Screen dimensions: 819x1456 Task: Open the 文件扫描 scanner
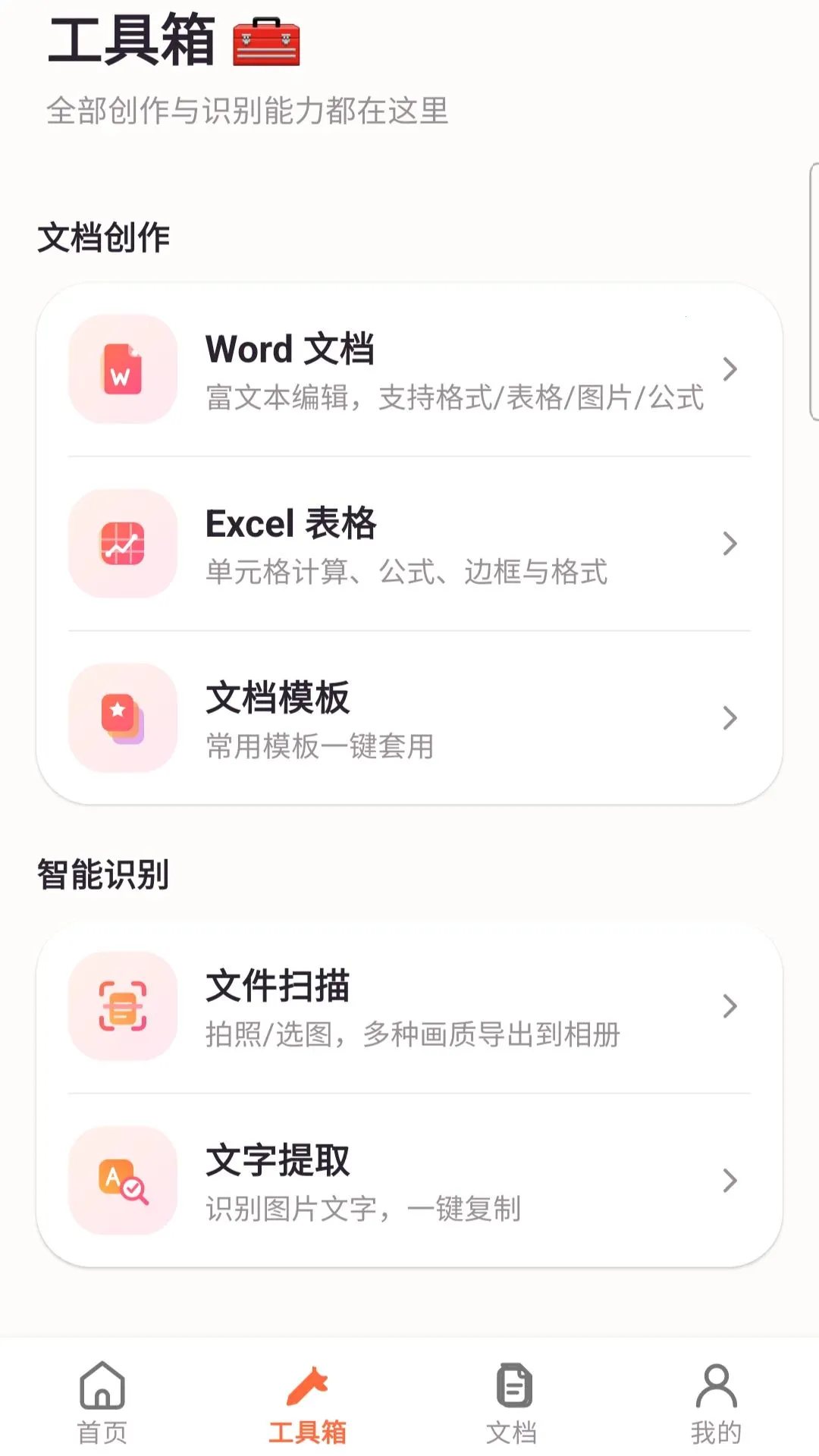[409, 1006]
